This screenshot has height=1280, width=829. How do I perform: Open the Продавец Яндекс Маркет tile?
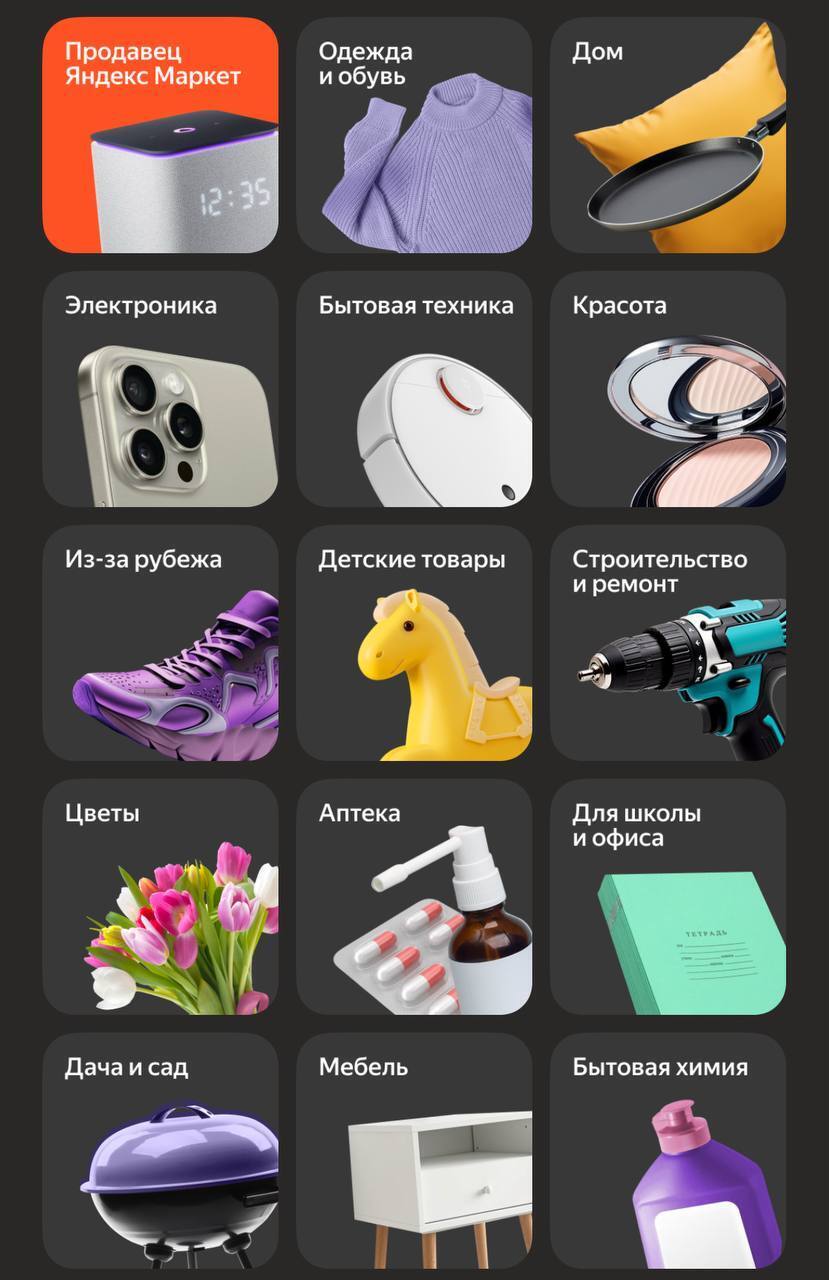160,135
